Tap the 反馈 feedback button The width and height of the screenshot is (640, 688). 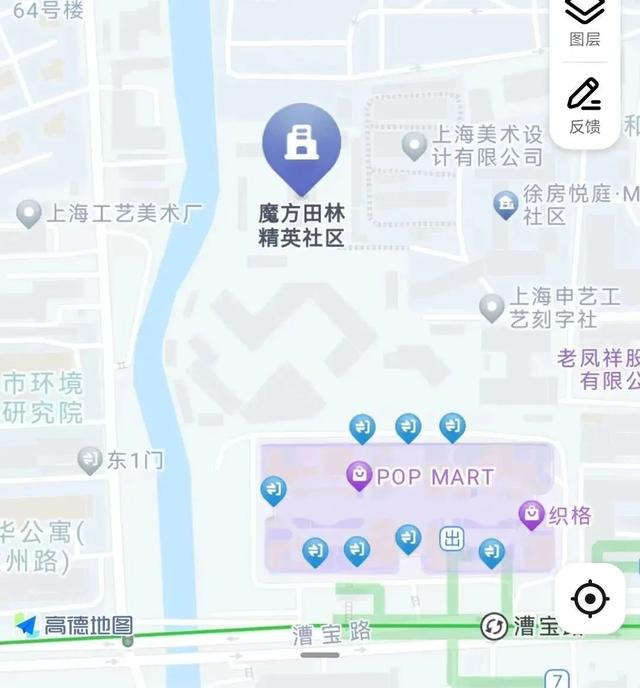coord(585,105)
